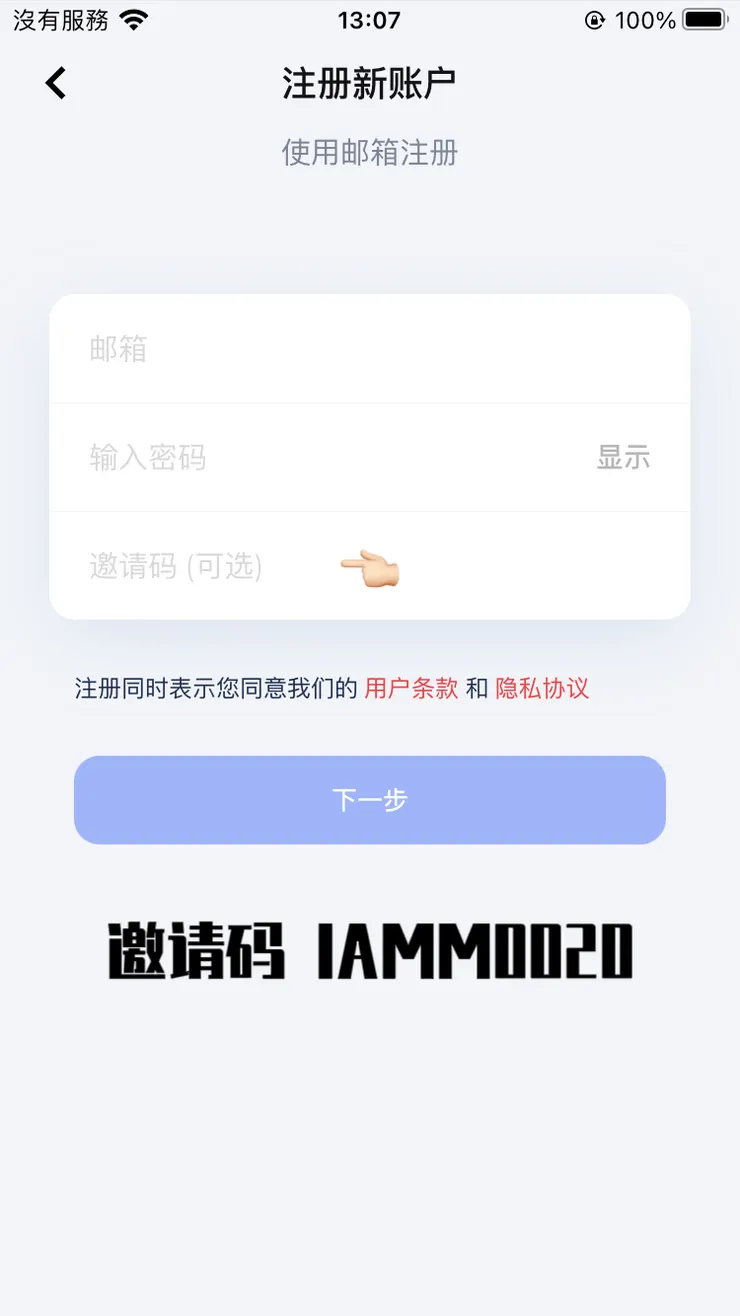The width and height of the screenshot is (740, 1316).
Task: Click 使用邮箱注册 subtitle text
Action: click(370, 153)
